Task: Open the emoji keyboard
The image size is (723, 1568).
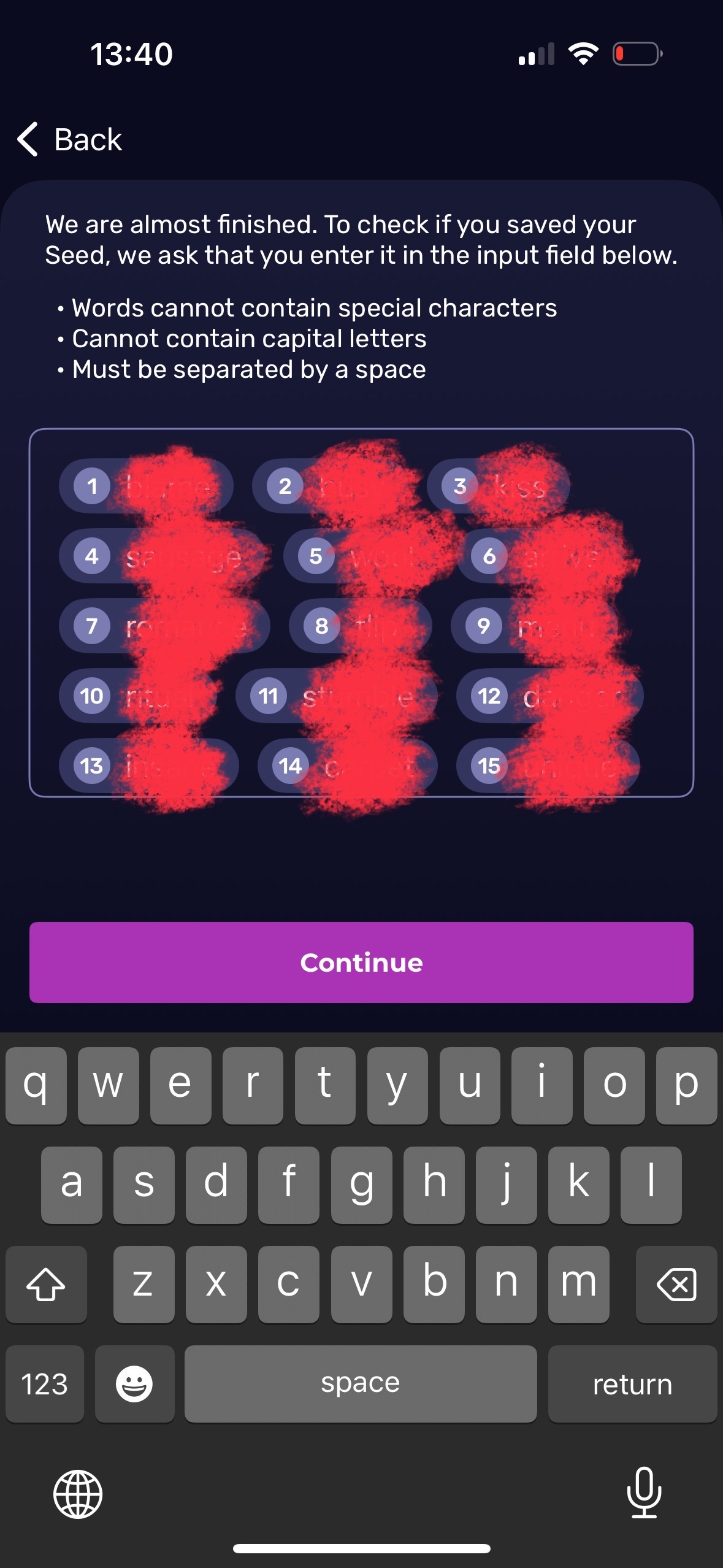Action: [134, 1383]
